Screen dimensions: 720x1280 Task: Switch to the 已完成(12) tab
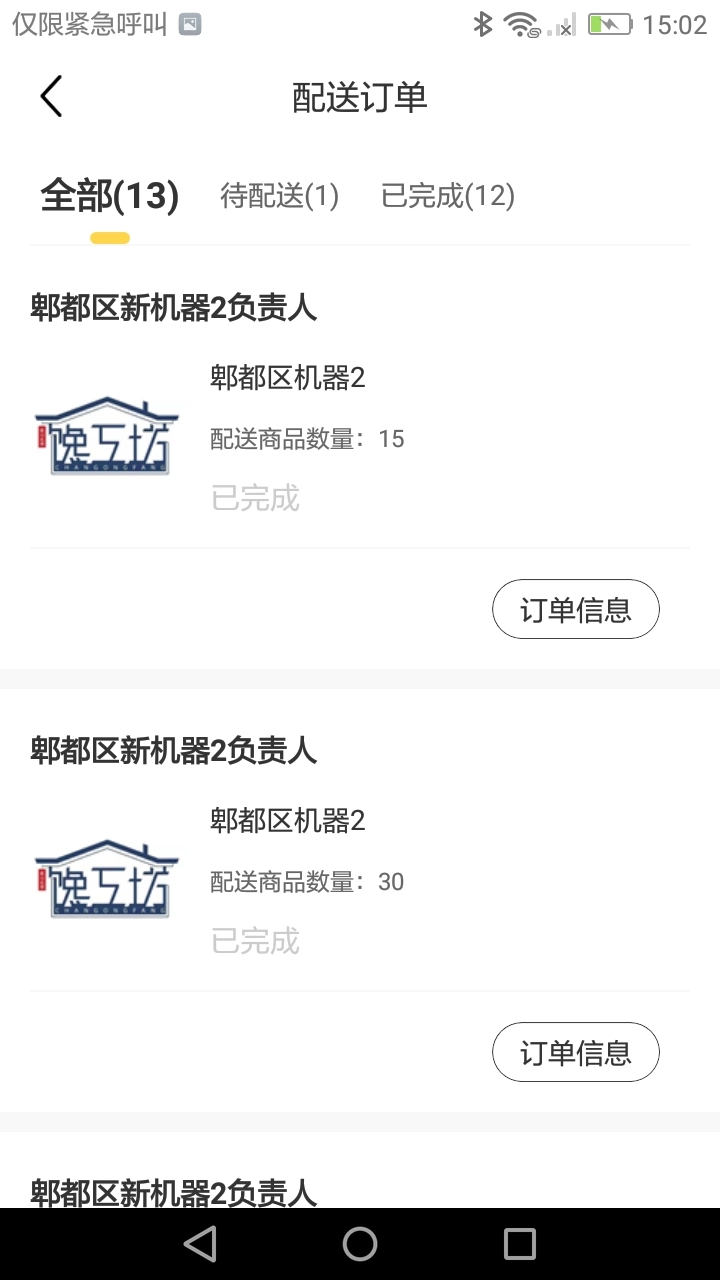(448, 196)
